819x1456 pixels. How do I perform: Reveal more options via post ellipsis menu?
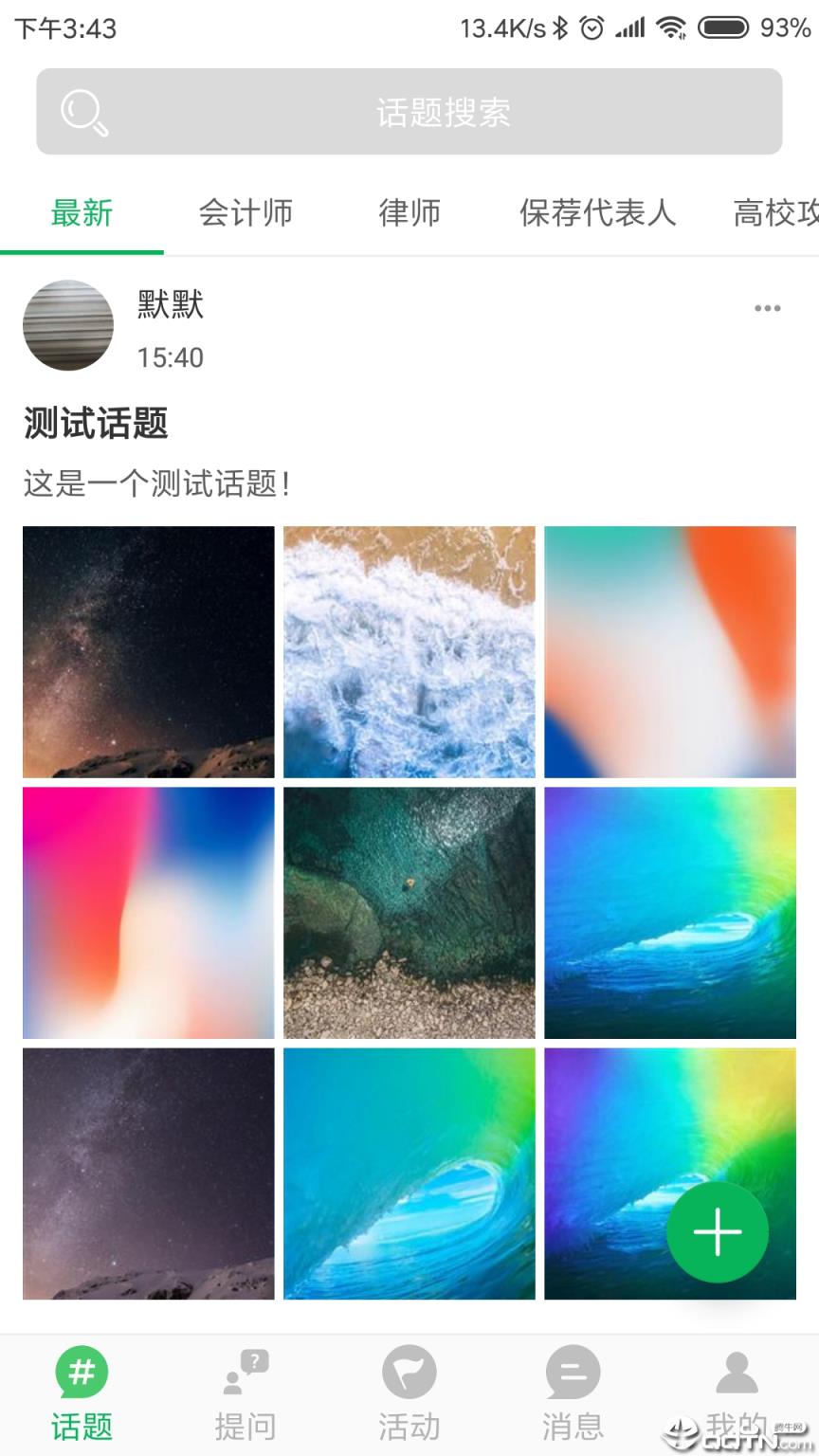pyautogui.click(x=767, y=307)
